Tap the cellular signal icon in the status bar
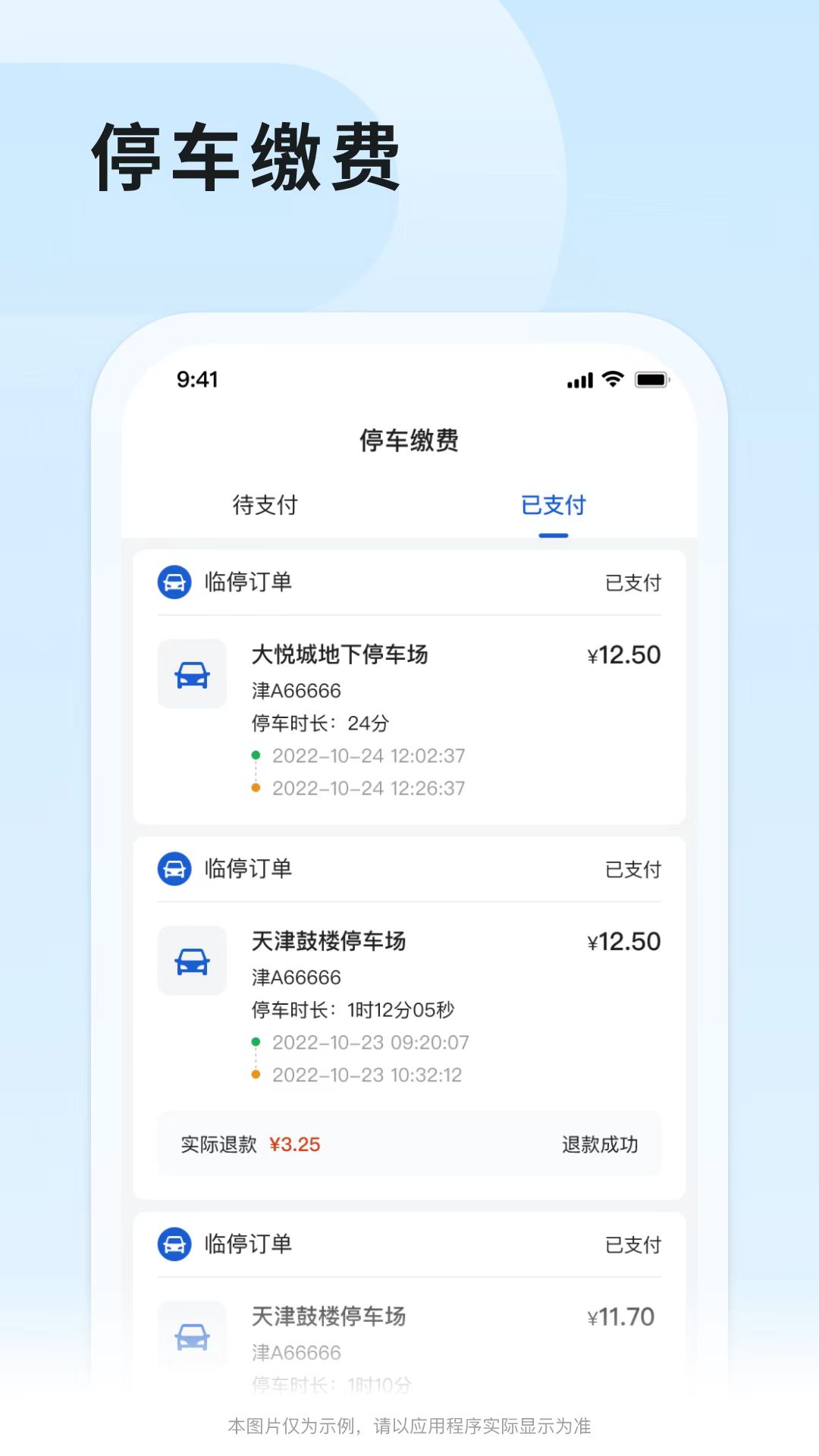 coord(579,380)
